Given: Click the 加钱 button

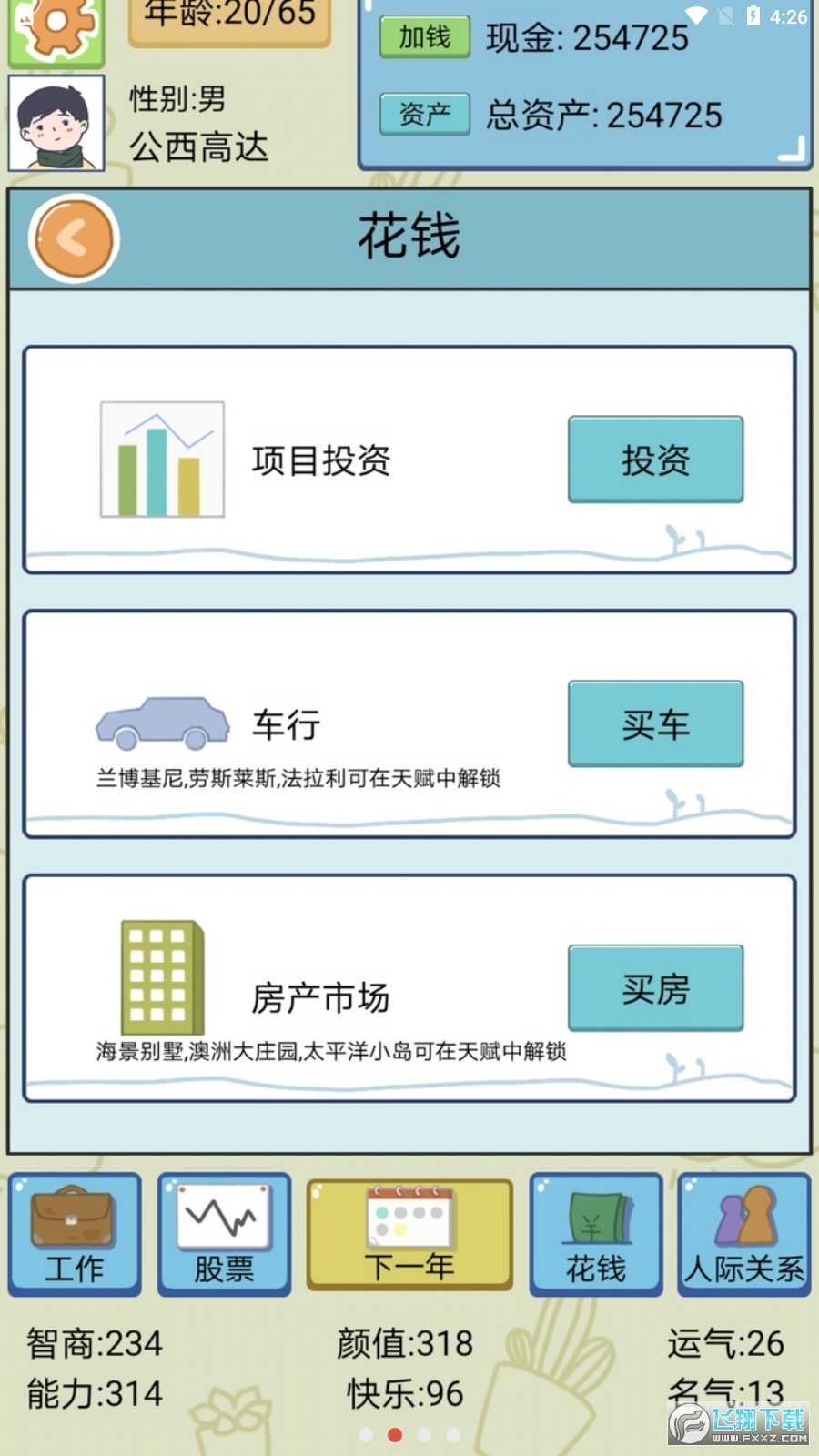Looking at the screenshot, I should tap(424, 38).
